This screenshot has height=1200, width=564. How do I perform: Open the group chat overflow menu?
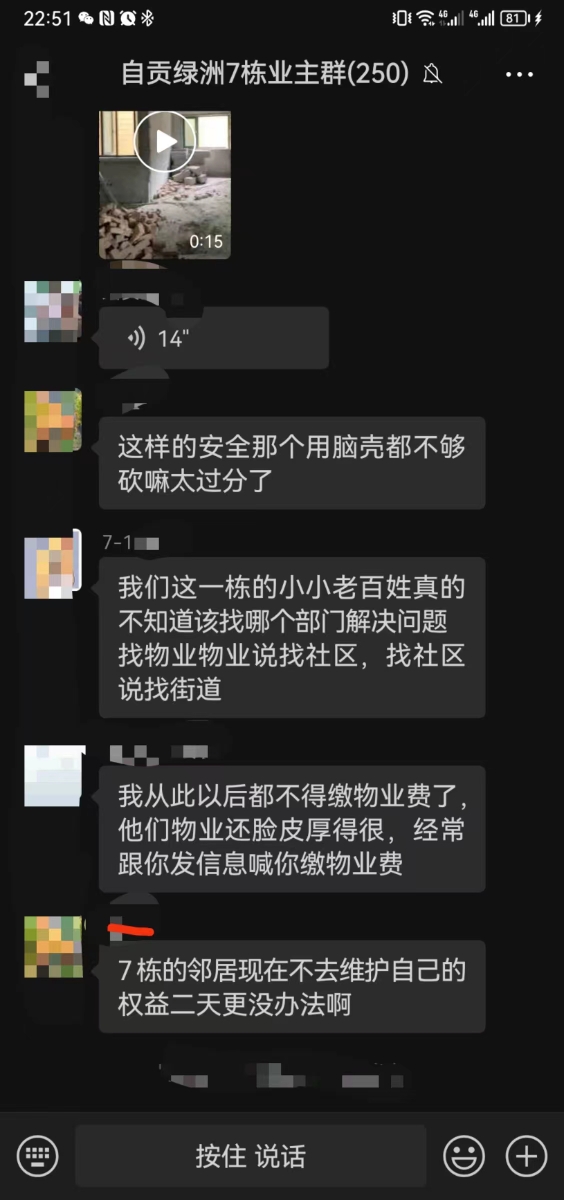point(520,74)
